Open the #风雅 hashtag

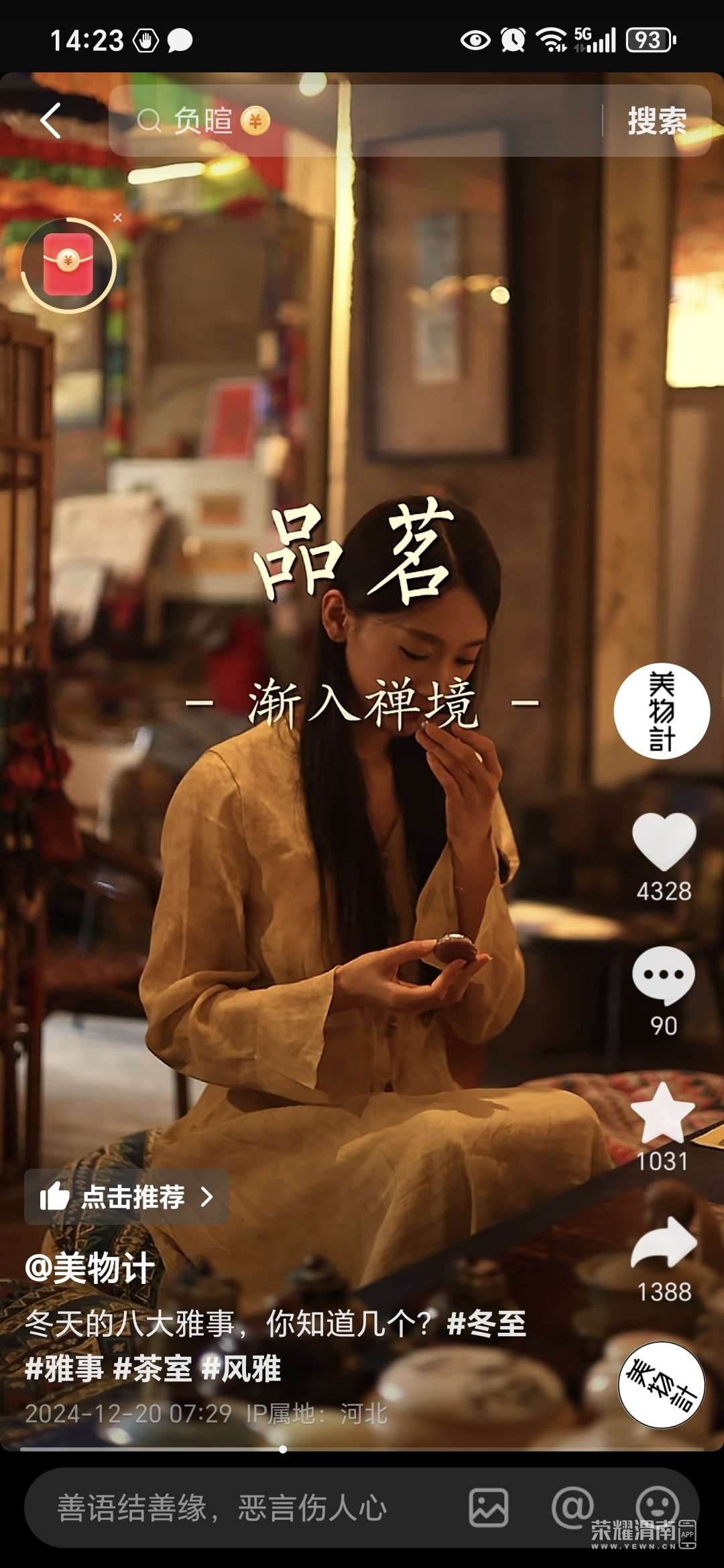[241, 1368]
